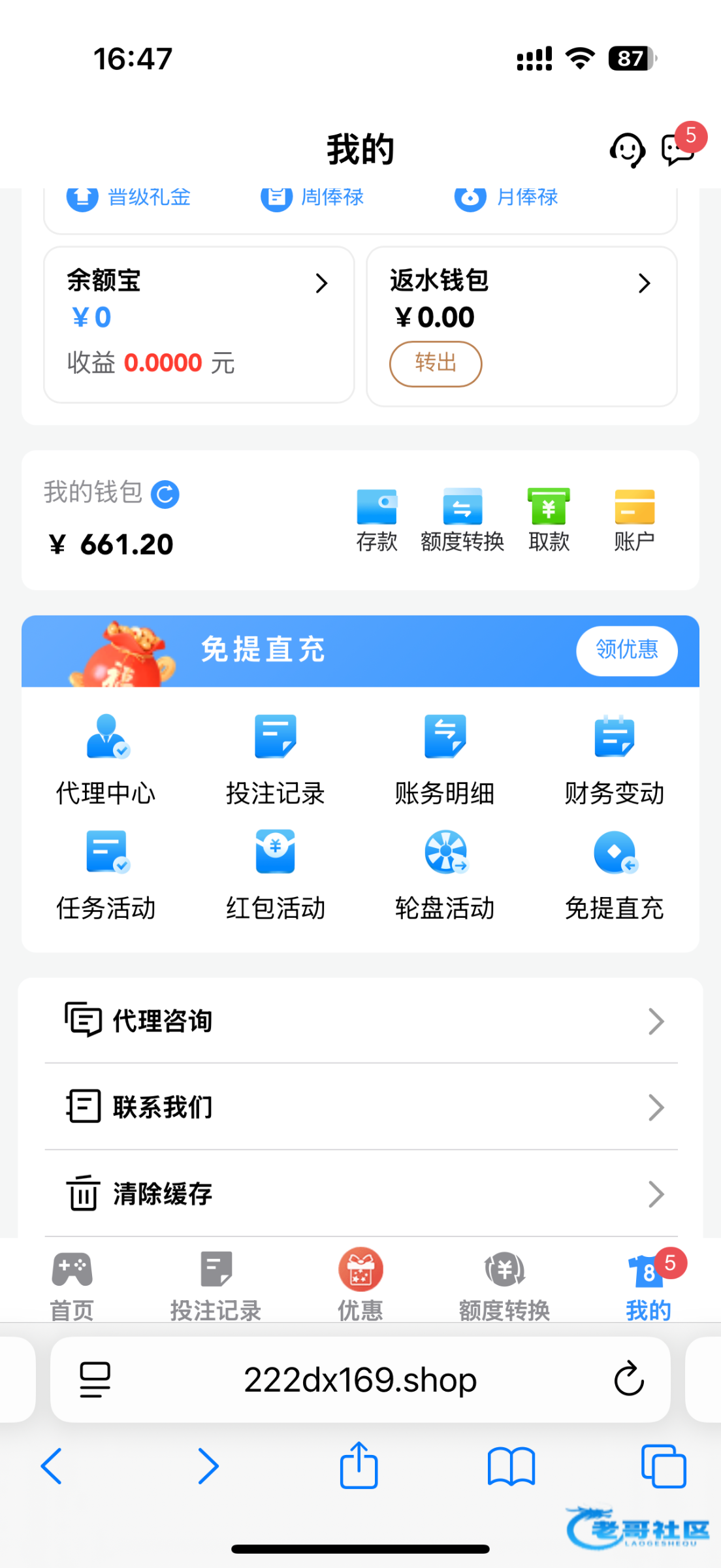
Task: Open the 联系我们 row
Action: [x=360, y=1107]
